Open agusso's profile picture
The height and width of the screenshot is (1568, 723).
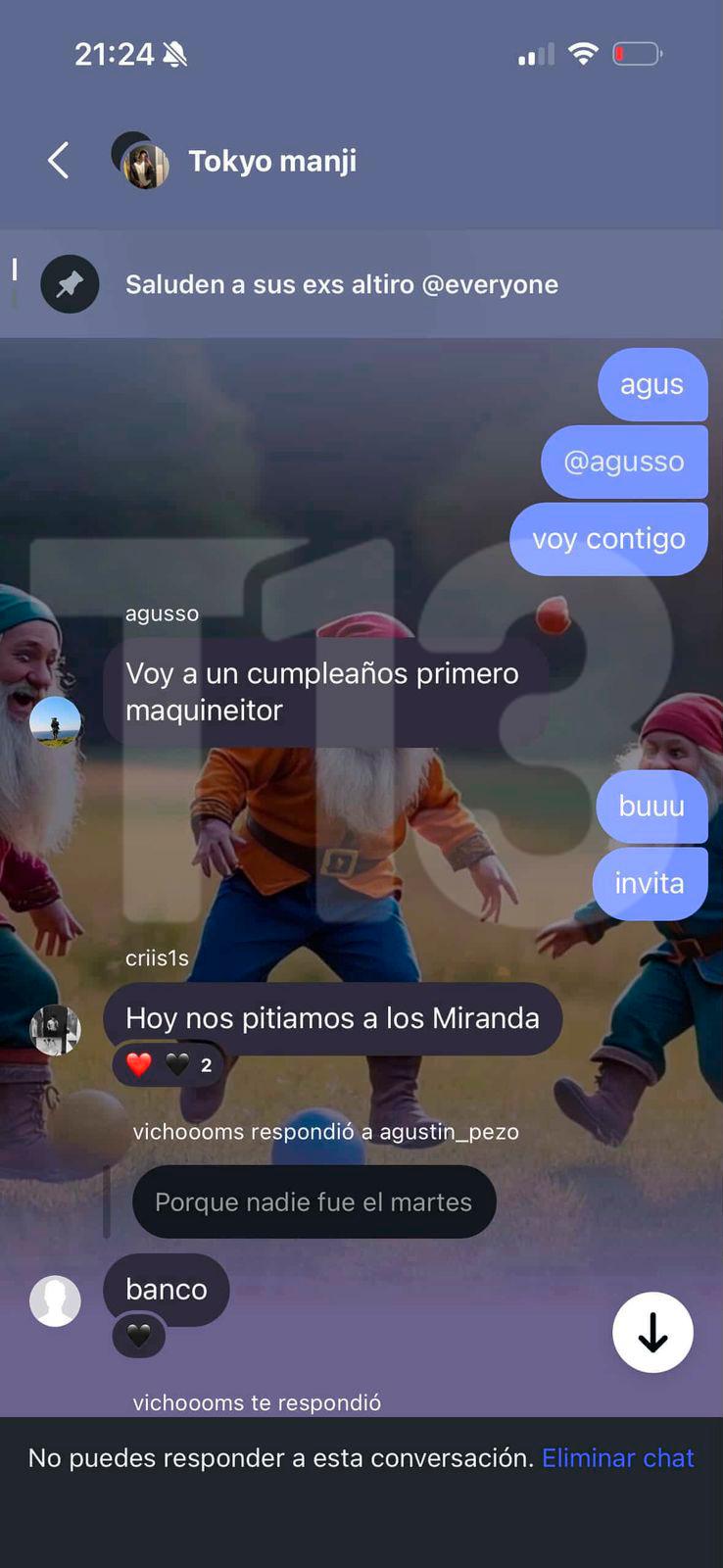point(55,722)
